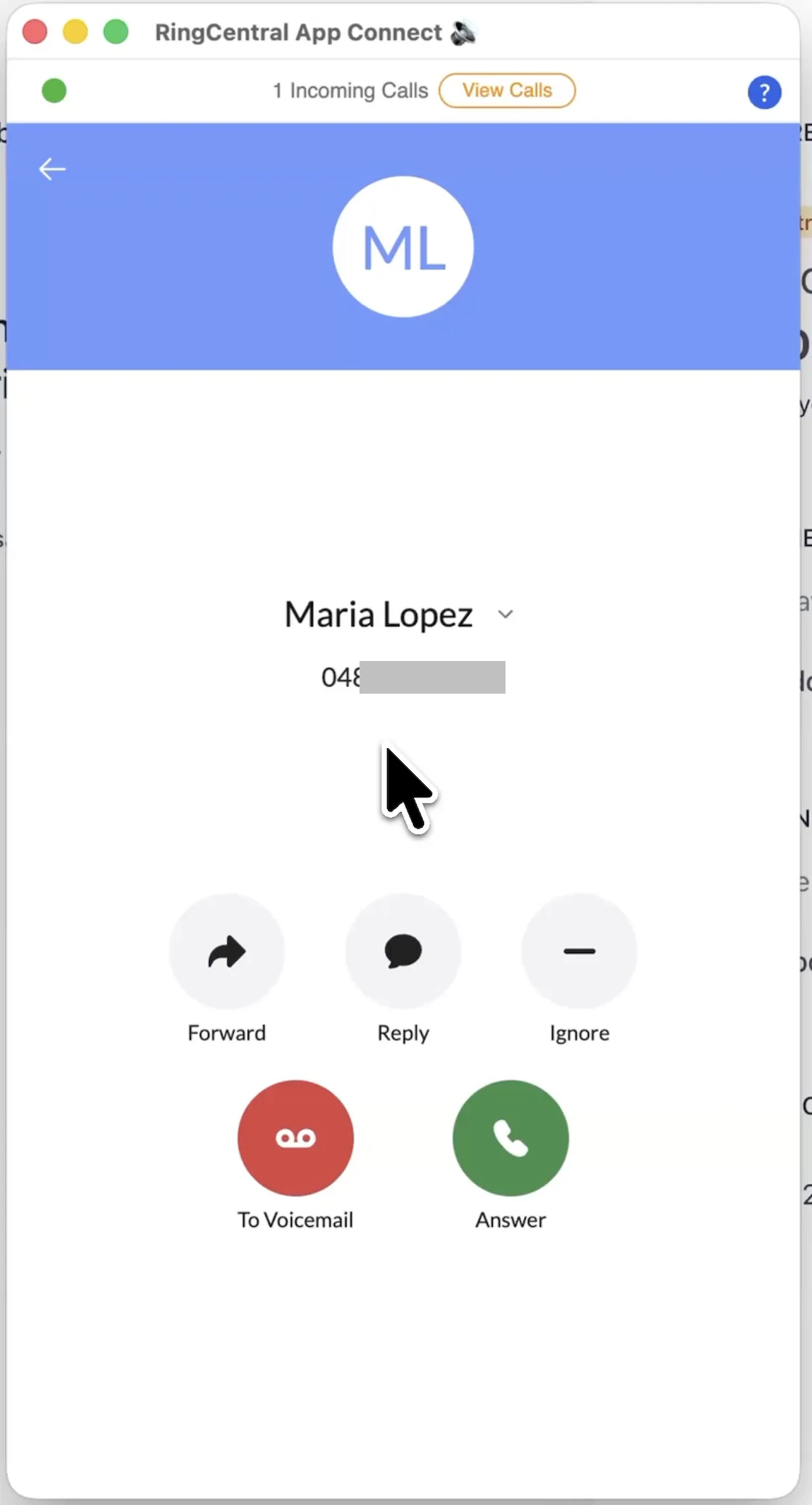Minimize the window with the yellow button

click(75, 33)
